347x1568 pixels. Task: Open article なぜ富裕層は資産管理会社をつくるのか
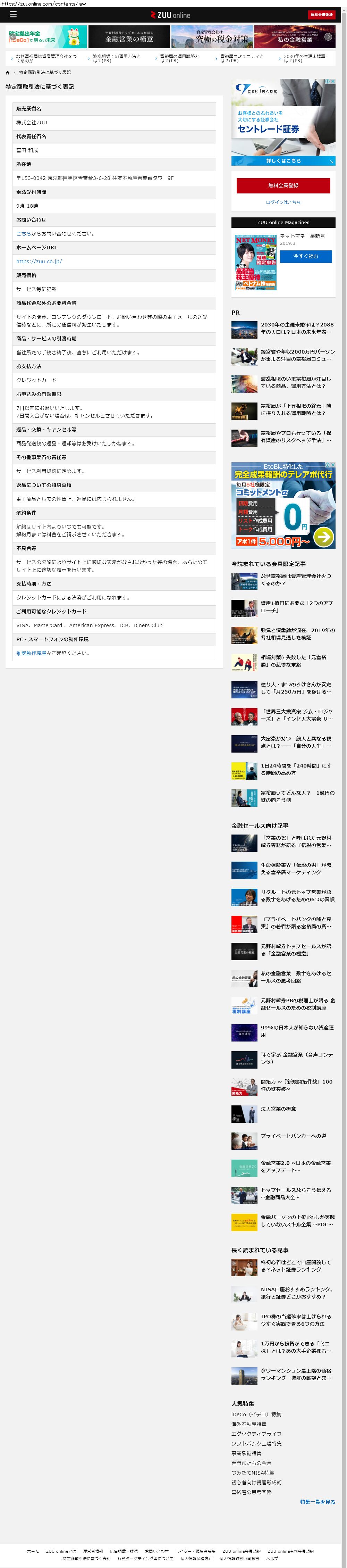pyautogui.click(x=295, y=580)
